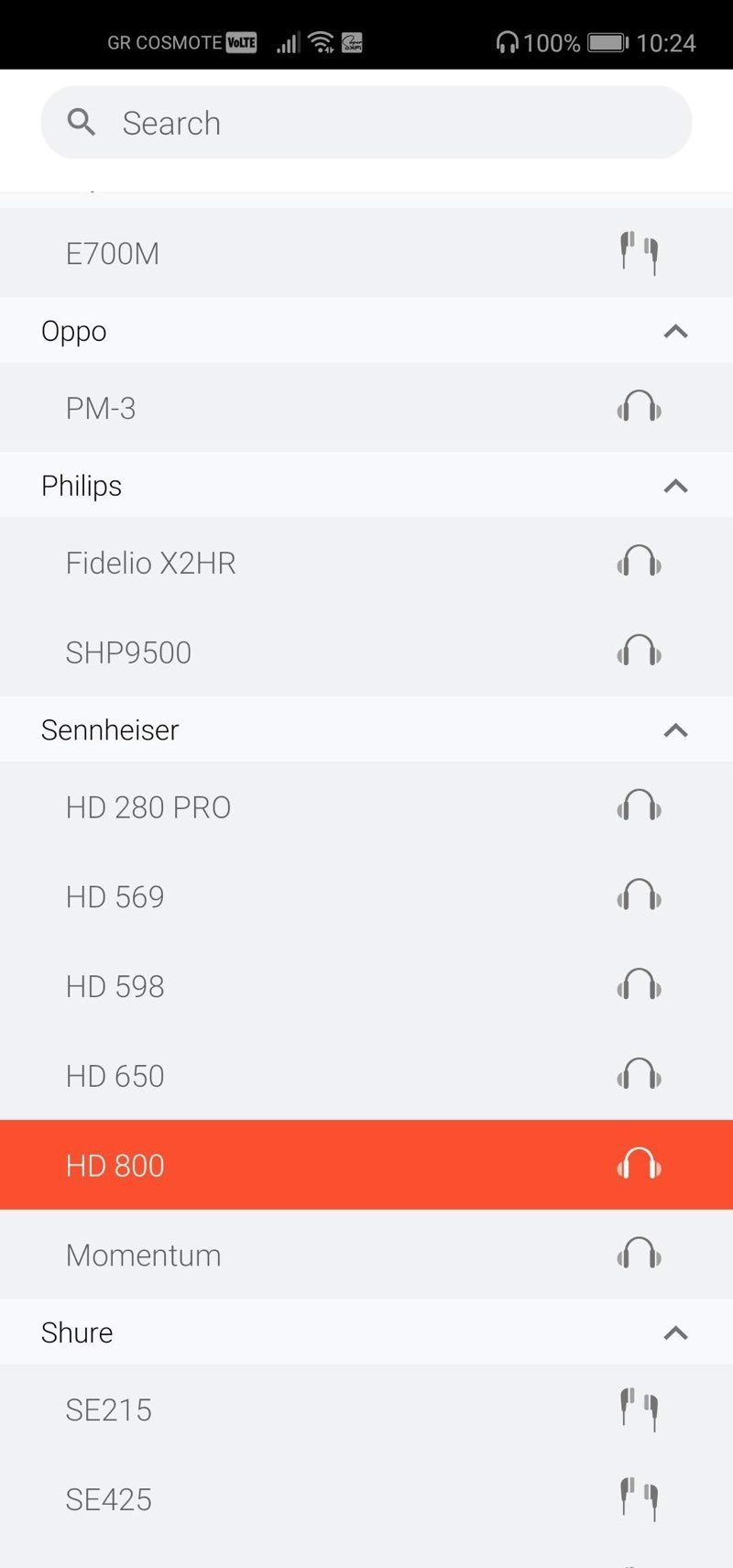
Task: Collapse the Shure group
Action: (675, 1333)
